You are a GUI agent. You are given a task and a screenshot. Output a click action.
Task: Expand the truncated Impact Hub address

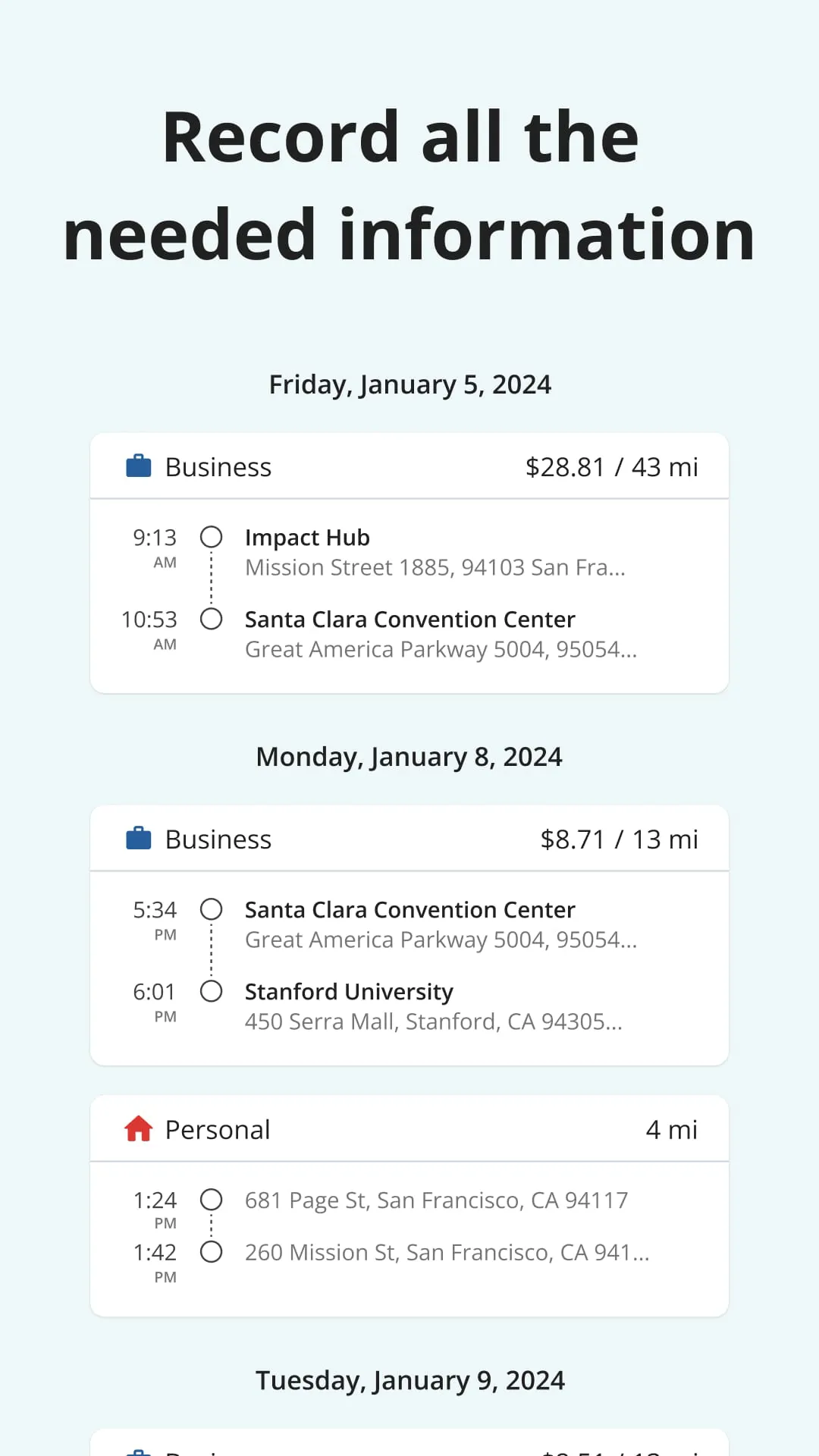pyautogui.click(x=436, y=566)
